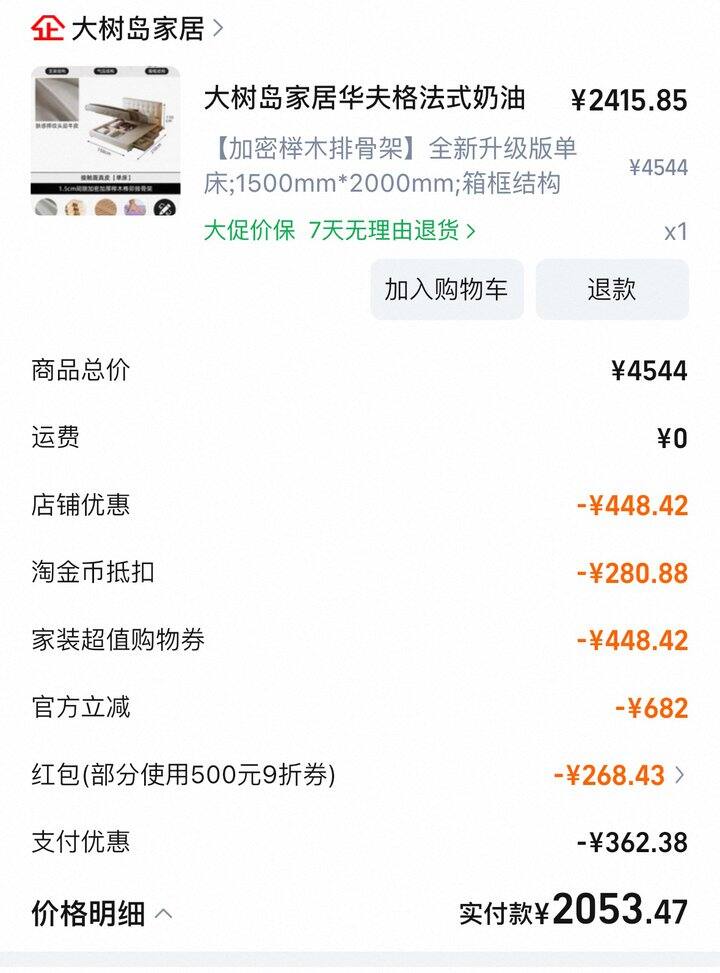720x973 pixels.
Task: Open the bed product thumbnail
Action: click(x=105, y=142)
